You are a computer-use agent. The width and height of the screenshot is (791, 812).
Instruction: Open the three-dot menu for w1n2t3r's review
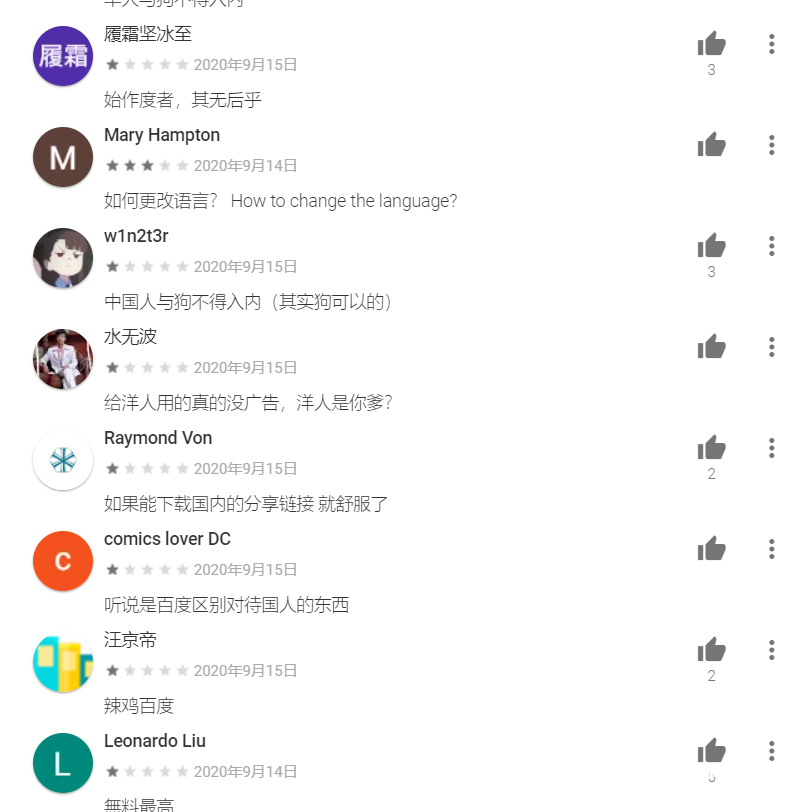point(771,246)
